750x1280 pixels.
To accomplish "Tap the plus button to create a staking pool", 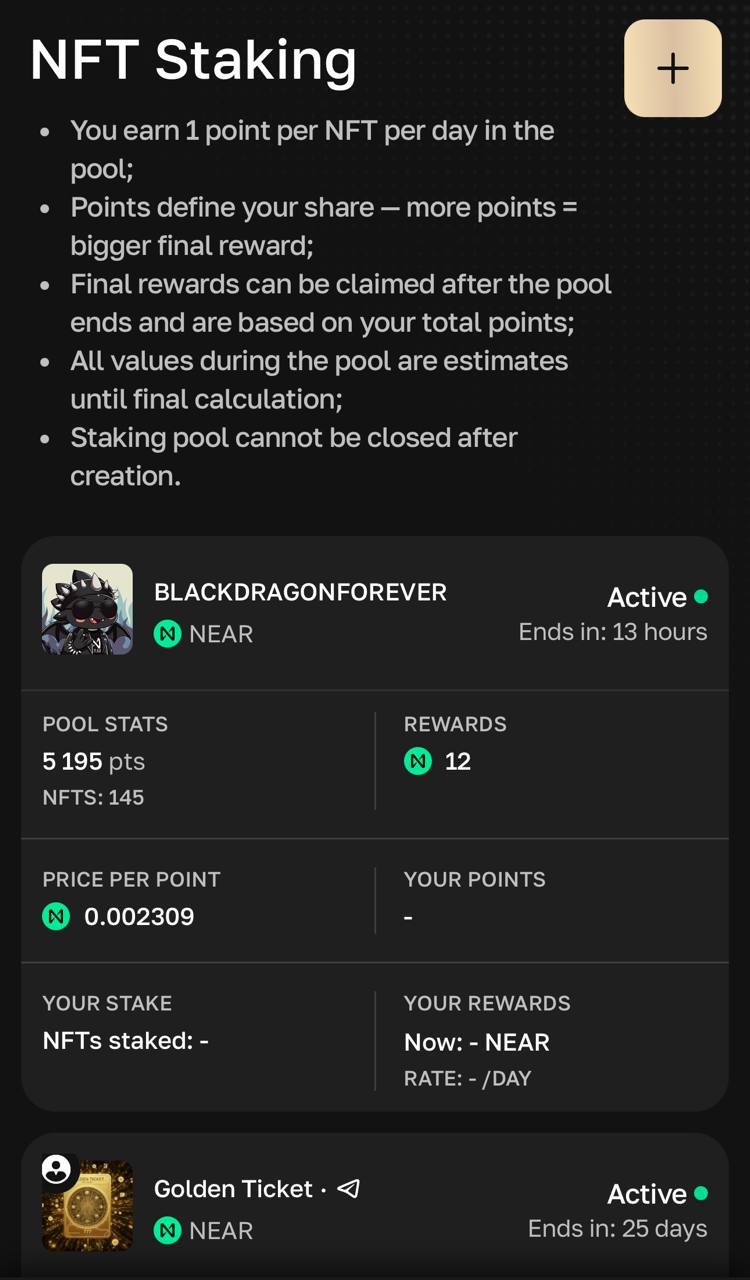I will click(x=673, y=68).
